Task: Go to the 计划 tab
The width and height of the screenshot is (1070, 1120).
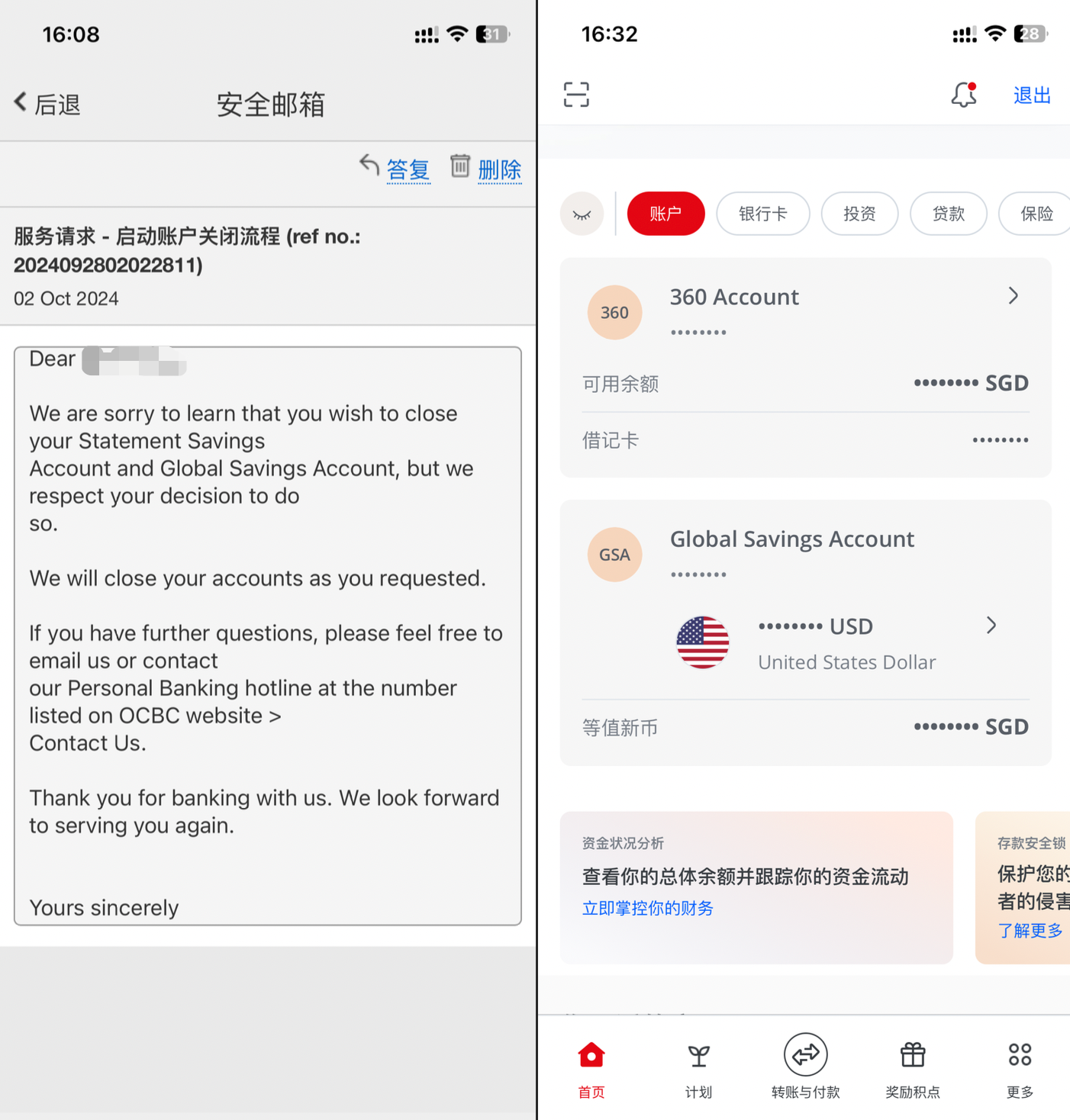Action: (x=698, y=1069)
